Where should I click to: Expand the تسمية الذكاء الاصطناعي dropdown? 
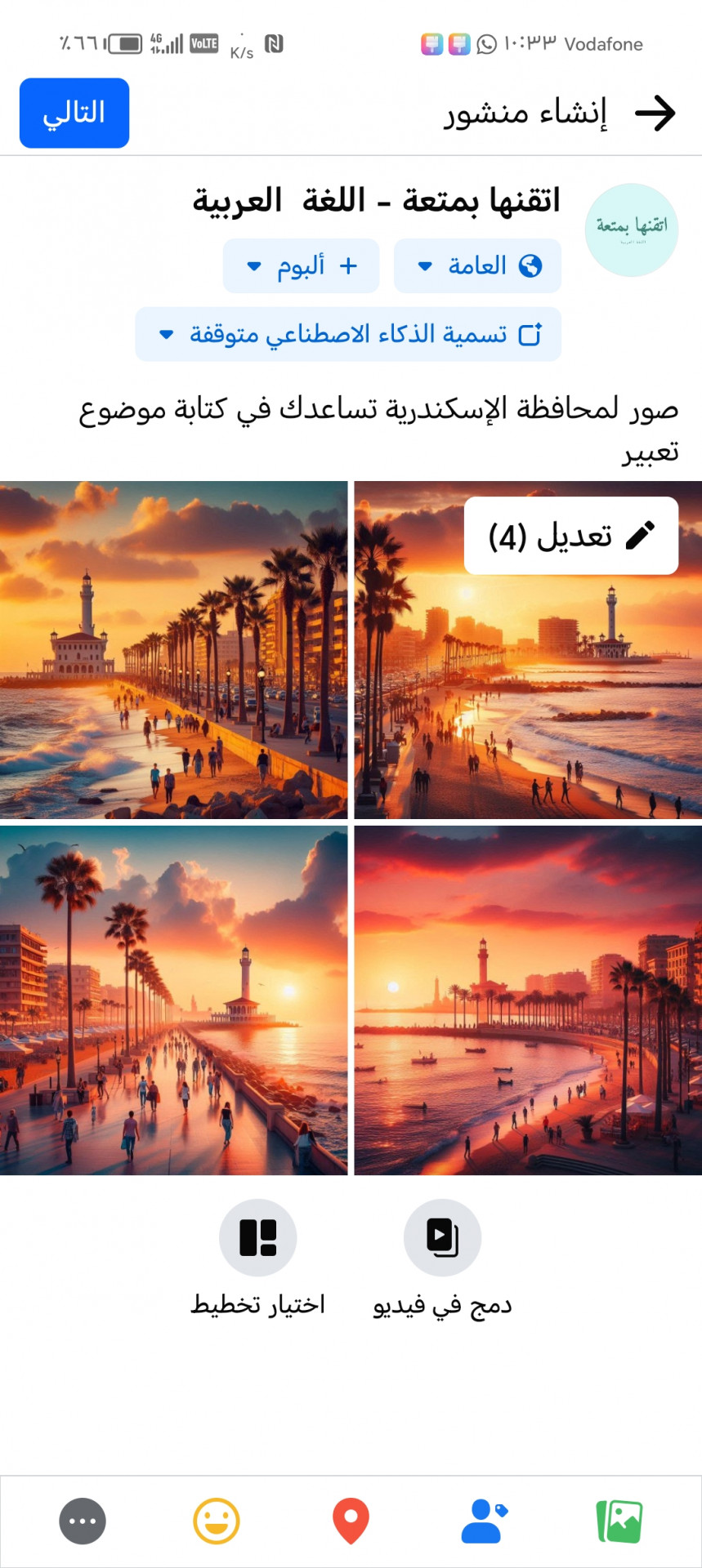pyautogui.click(x=348, y=334)
